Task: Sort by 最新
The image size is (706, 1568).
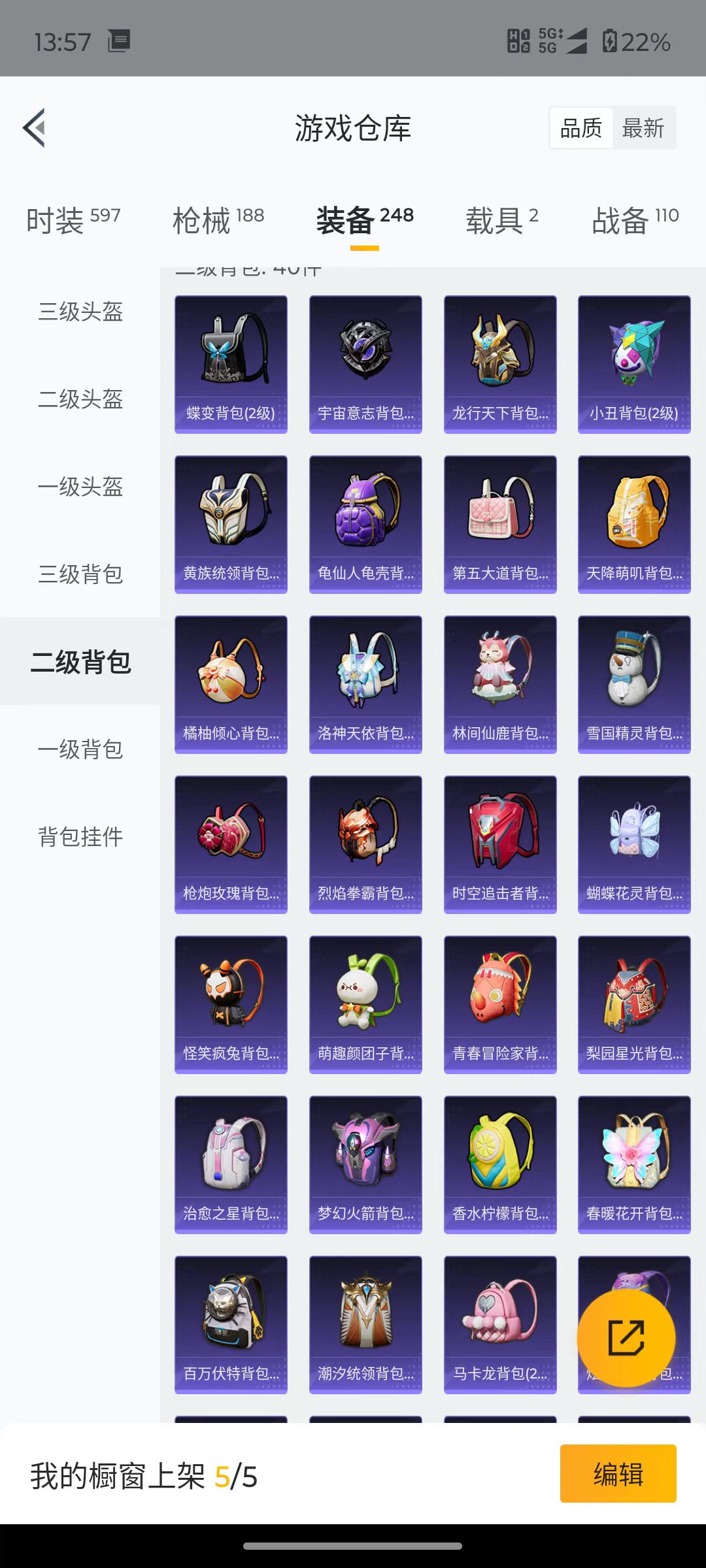Action: pyautogui.click(x=643, y=128)
